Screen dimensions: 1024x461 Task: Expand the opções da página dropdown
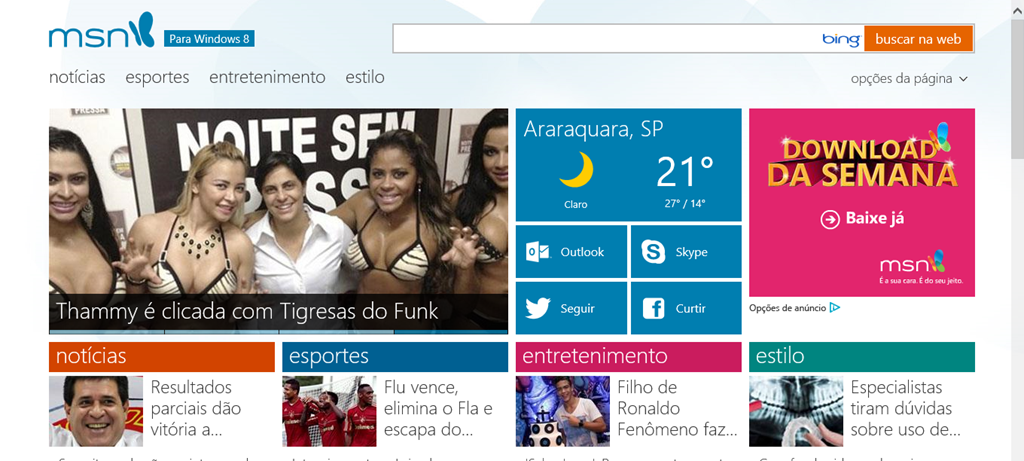pos(909,78)
